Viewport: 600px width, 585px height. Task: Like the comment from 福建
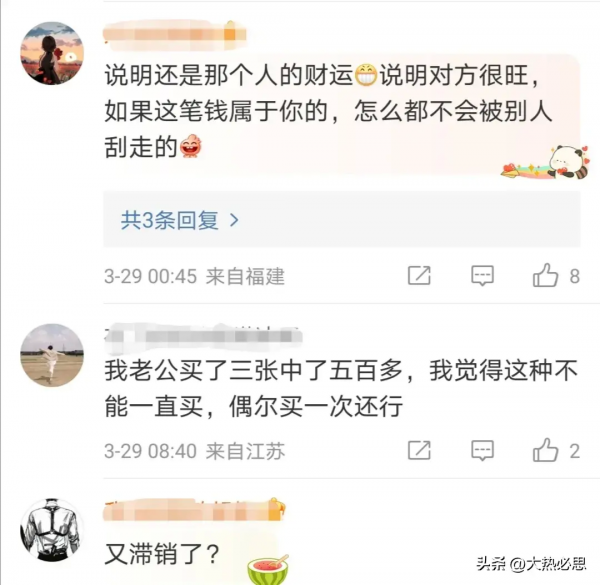pos(546,276)
